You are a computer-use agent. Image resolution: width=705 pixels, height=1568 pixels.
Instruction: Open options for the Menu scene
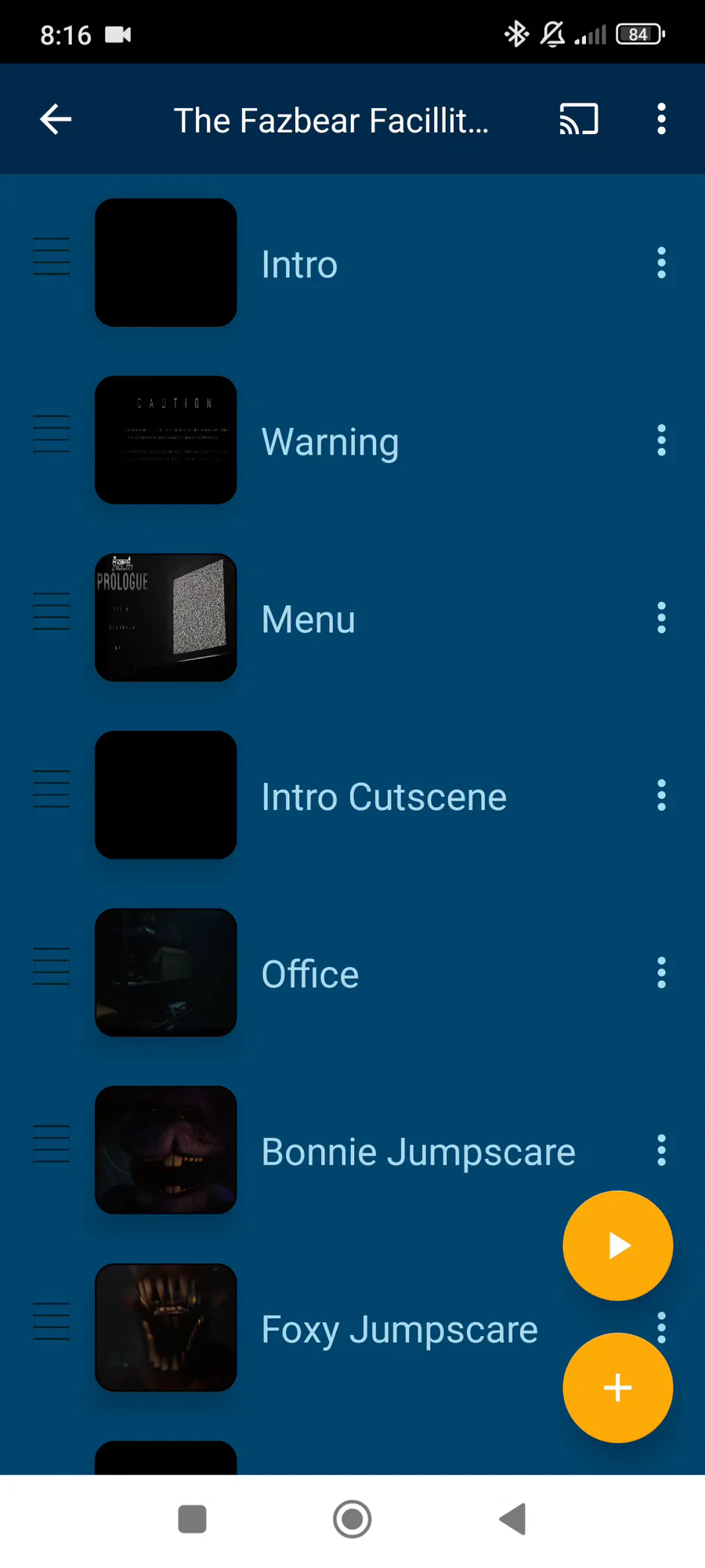click(x=661, y=618)
